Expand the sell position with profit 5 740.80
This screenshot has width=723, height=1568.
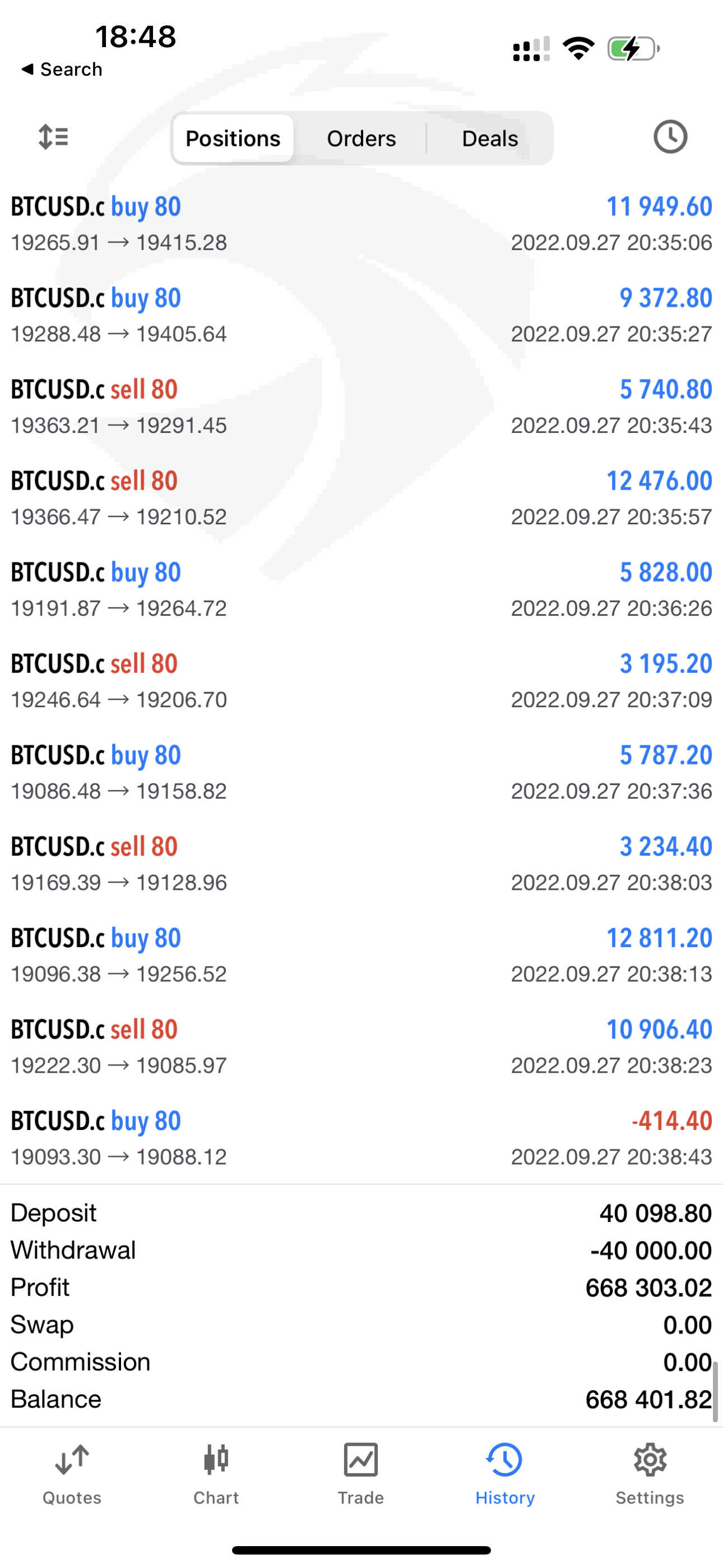[361, 407]
